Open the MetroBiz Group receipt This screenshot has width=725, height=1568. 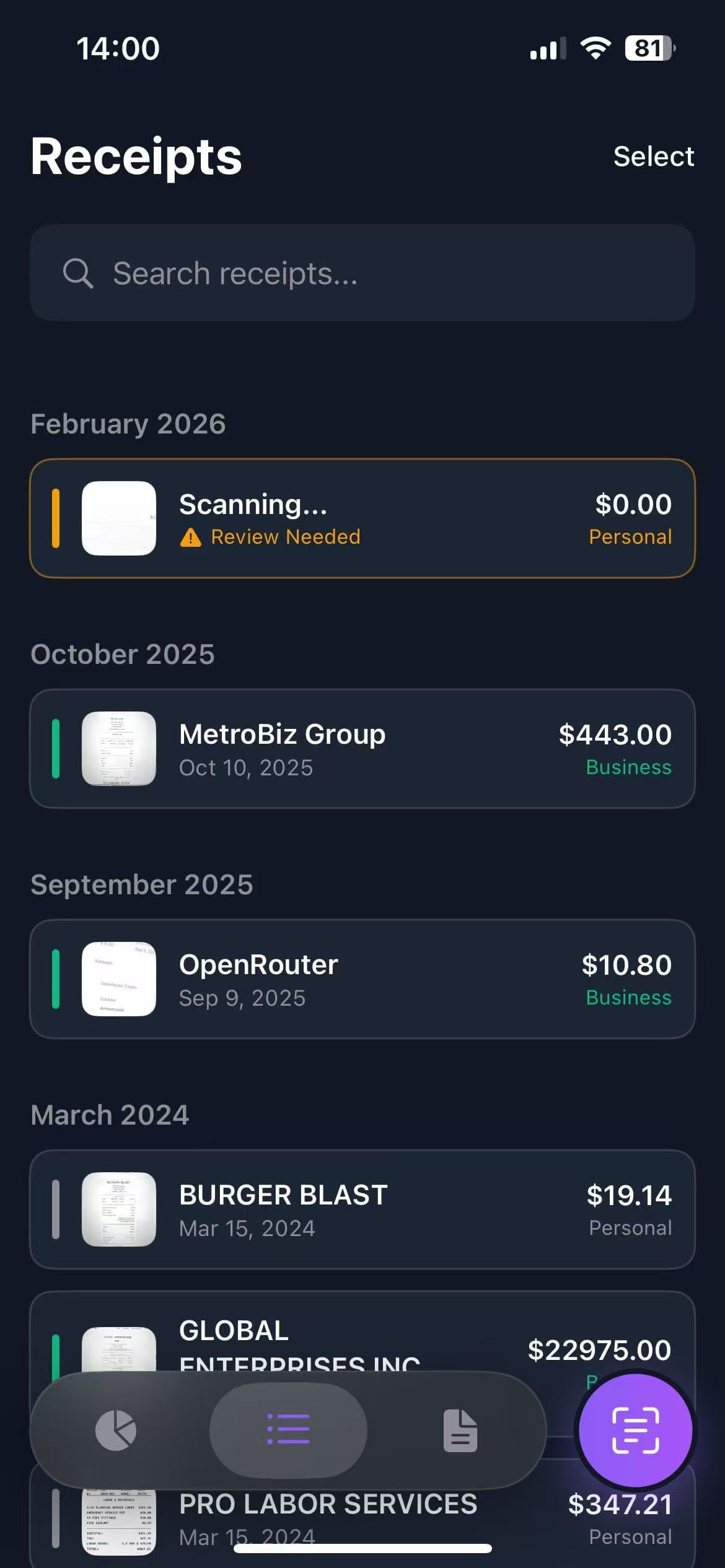tap(362, 749)
